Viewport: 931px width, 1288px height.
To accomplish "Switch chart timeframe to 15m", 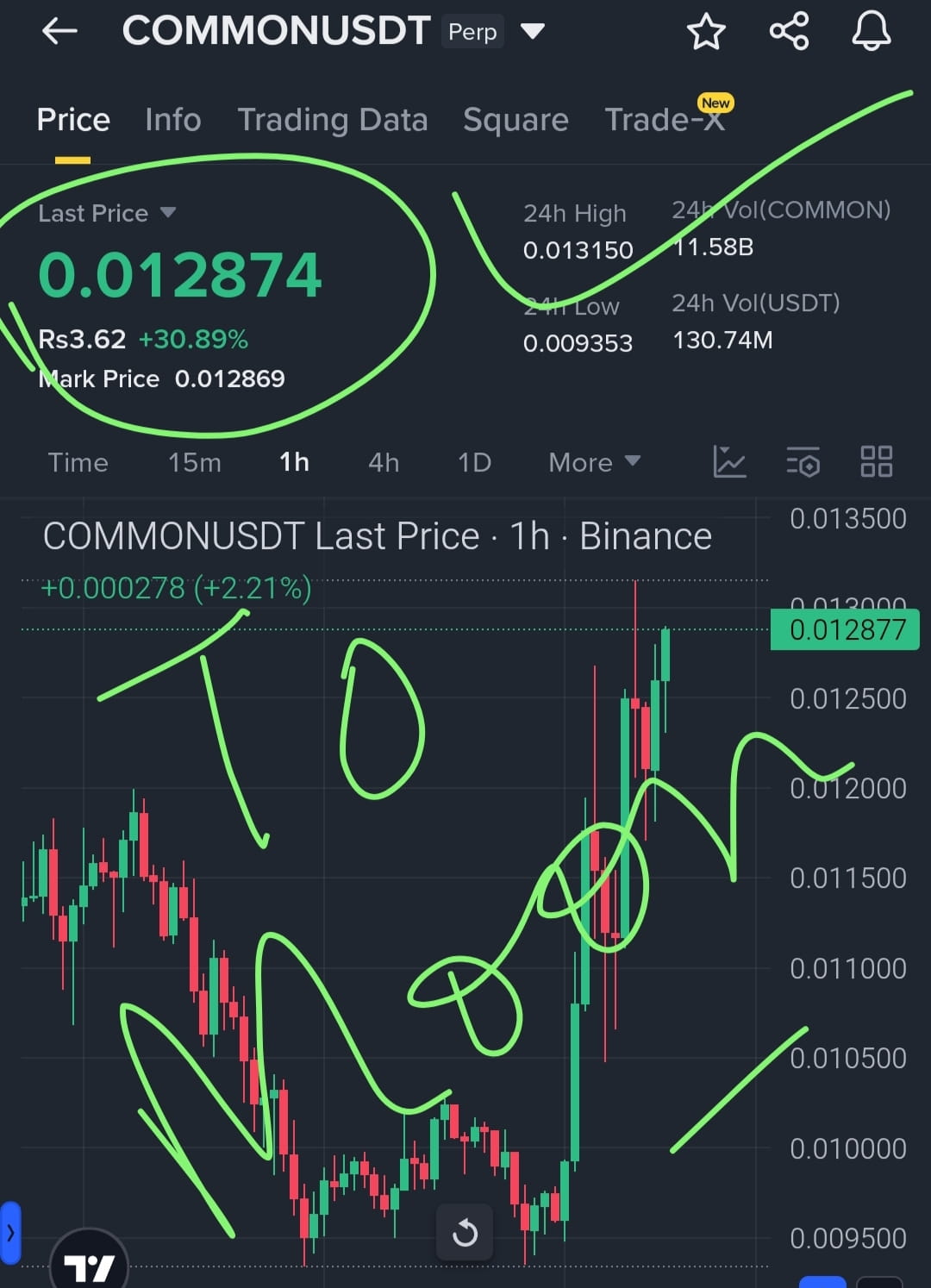I will pos(193,463).
